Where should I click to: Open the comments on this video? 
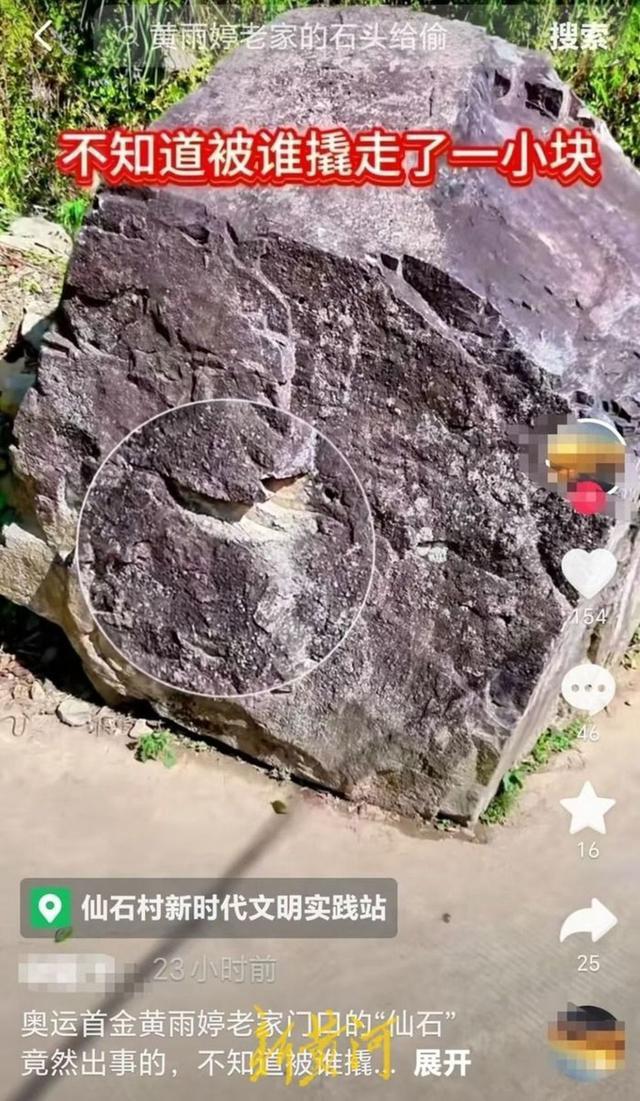588,688
